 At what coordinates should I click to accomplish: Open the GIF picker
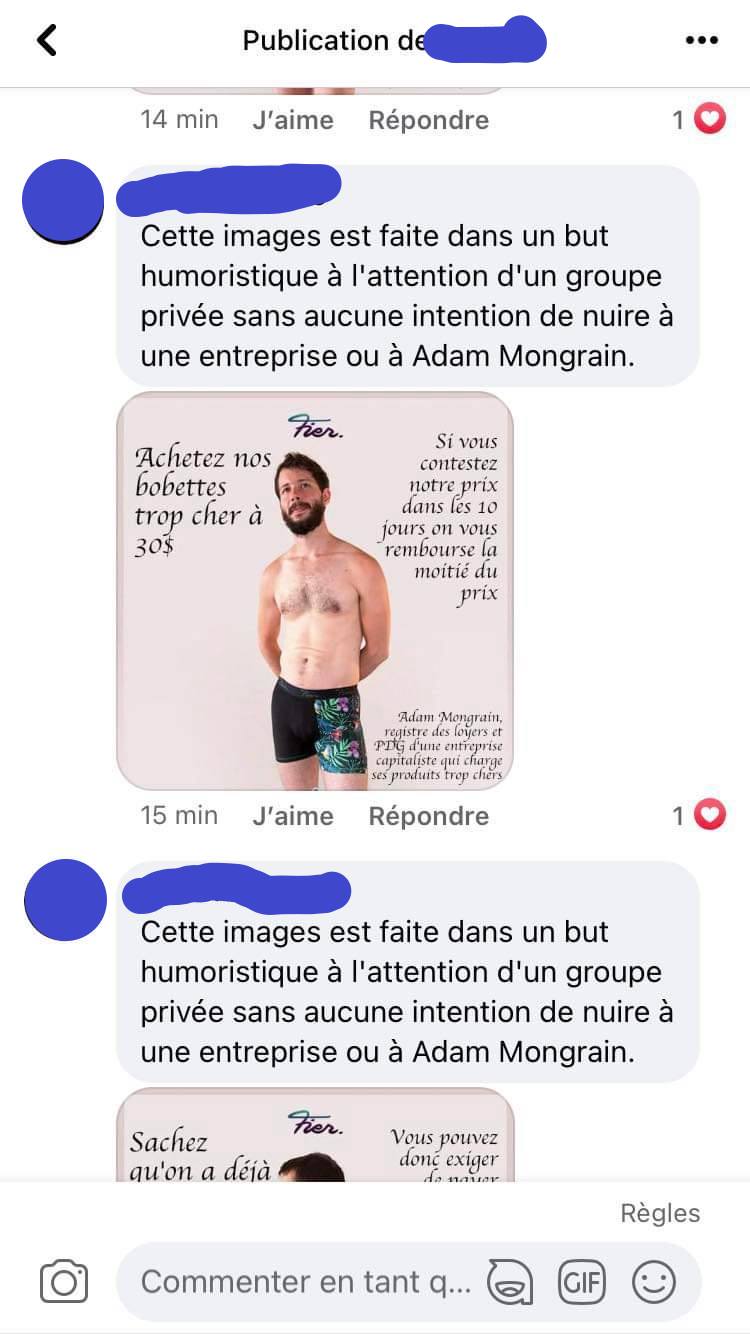tap(582, 1282)
